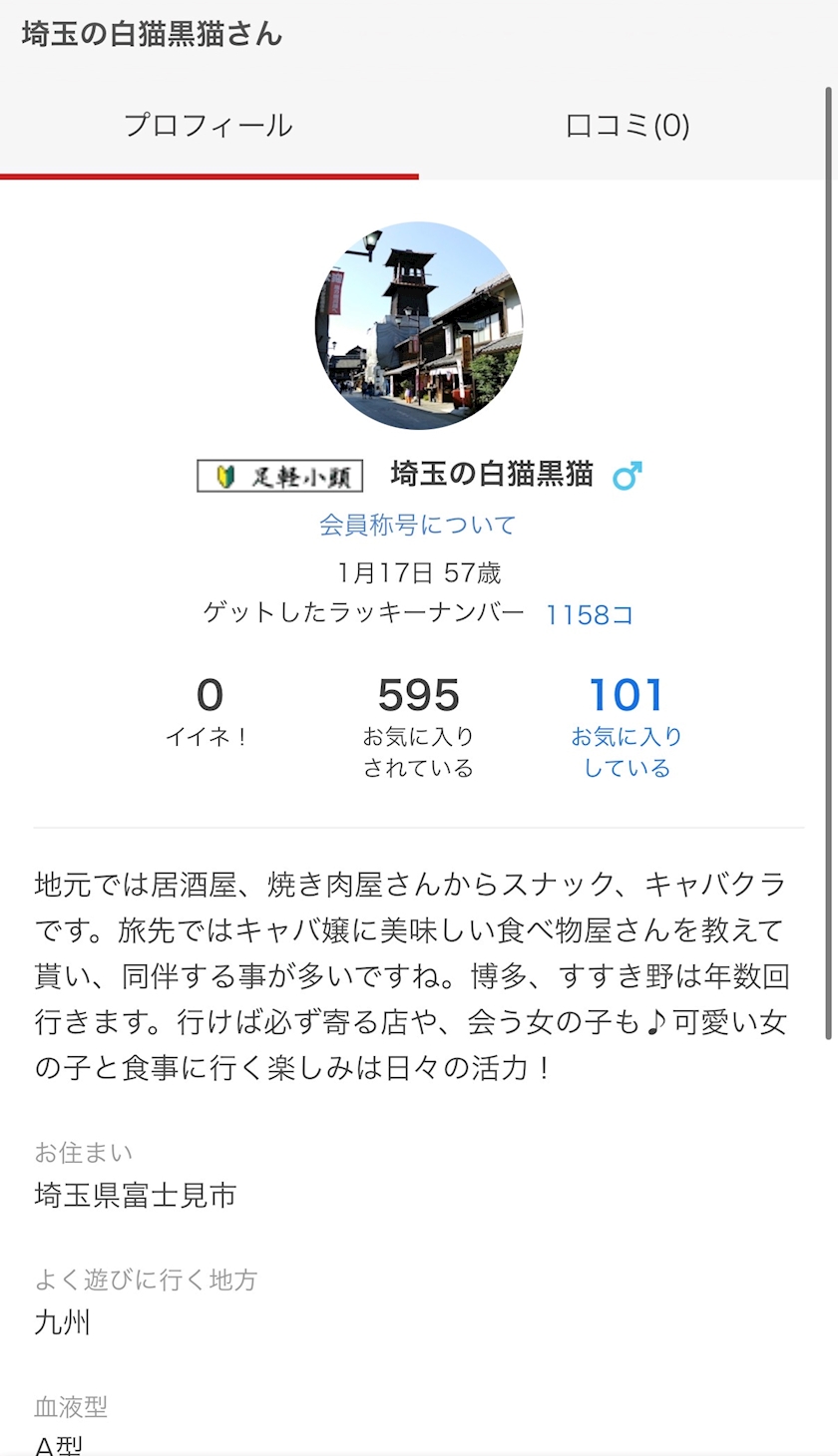Open the 会員称号について link
Image resolution: width=838 pixels, height=1456 pixels.
pyautogui.click(x=418, y=525)
